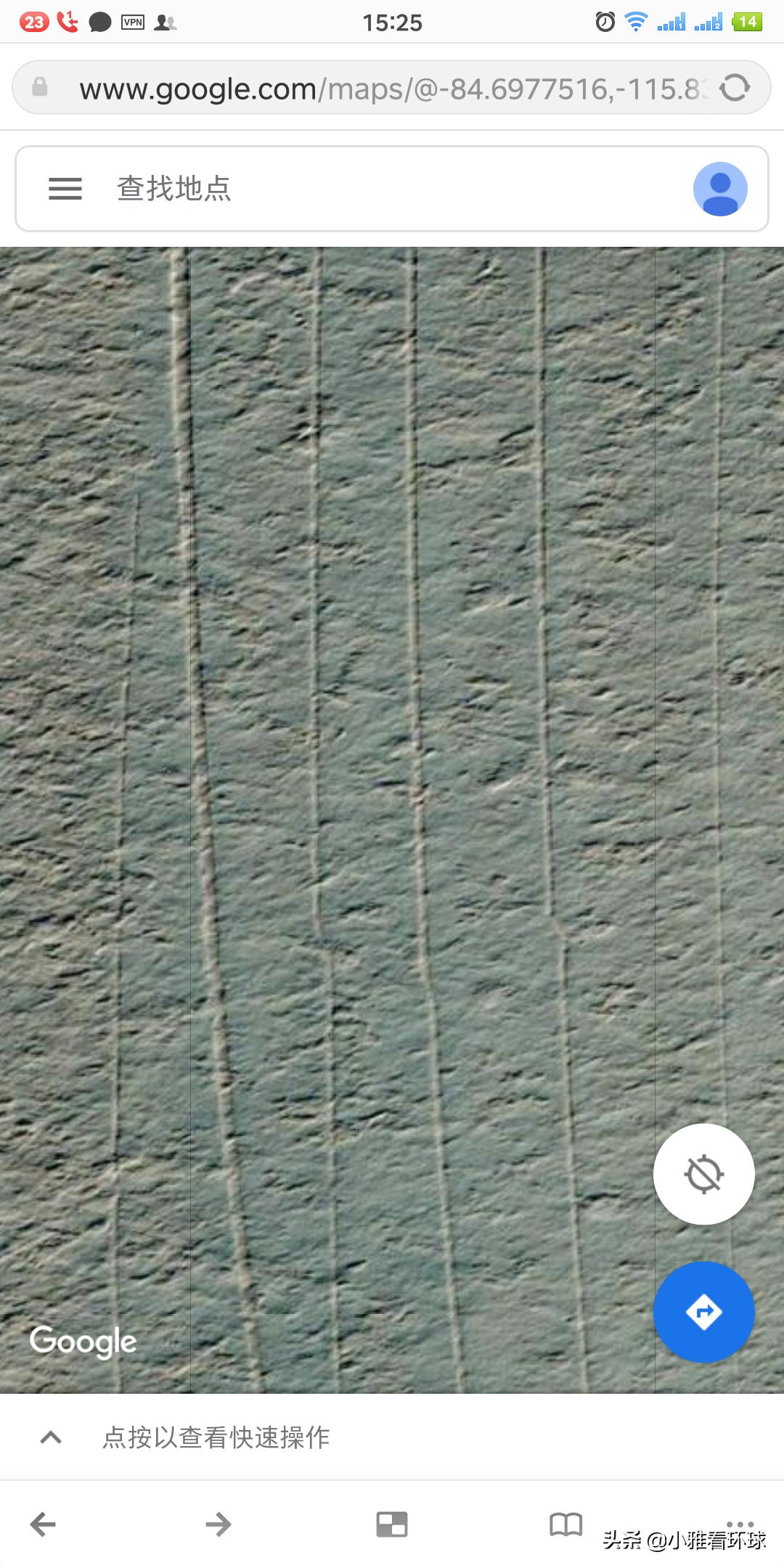This screenshot has height=1568, width=784.
Task: Center map on my location
Action: point(703,1174)
